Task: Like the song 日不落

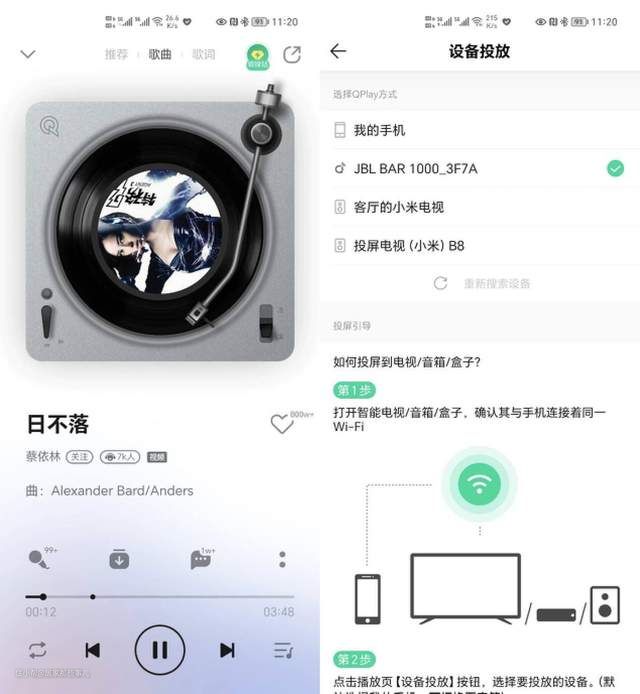Action: pyautogui.click(x=282, y=425)
